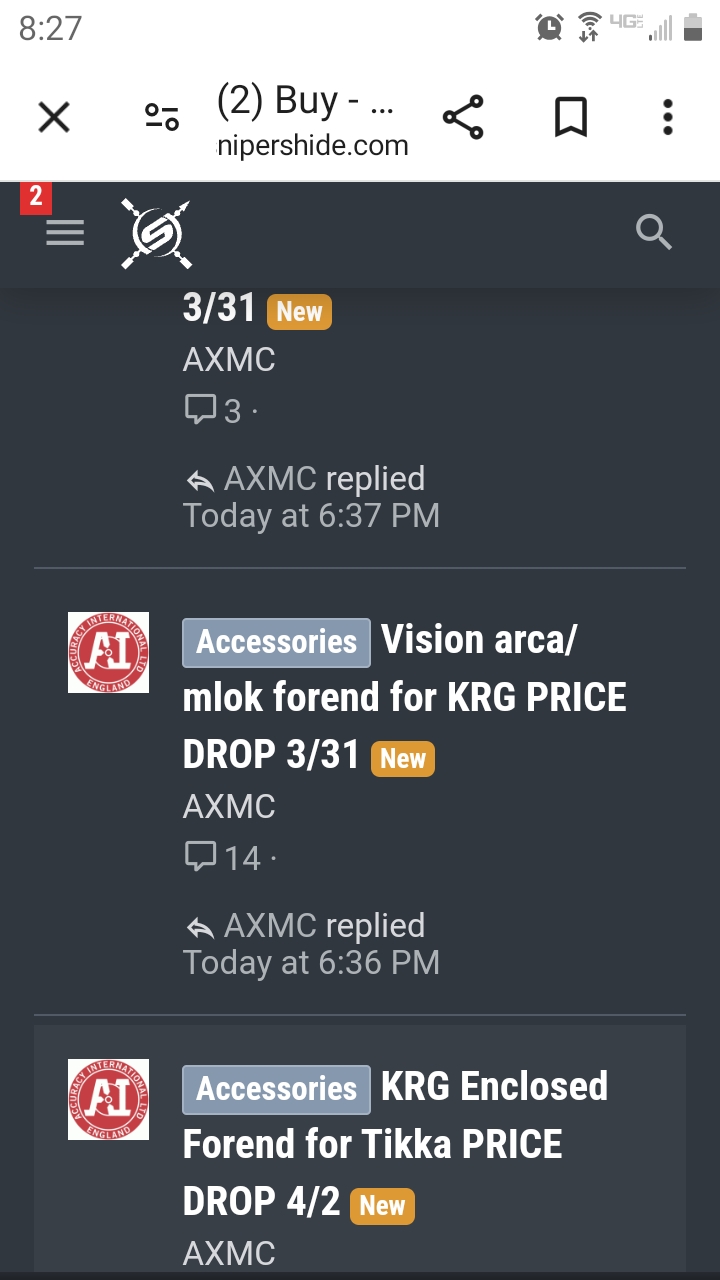This screenshot has width=720, height=1280.
Task: Open the hamburger navigation menu
Action: tap(65, 233)
